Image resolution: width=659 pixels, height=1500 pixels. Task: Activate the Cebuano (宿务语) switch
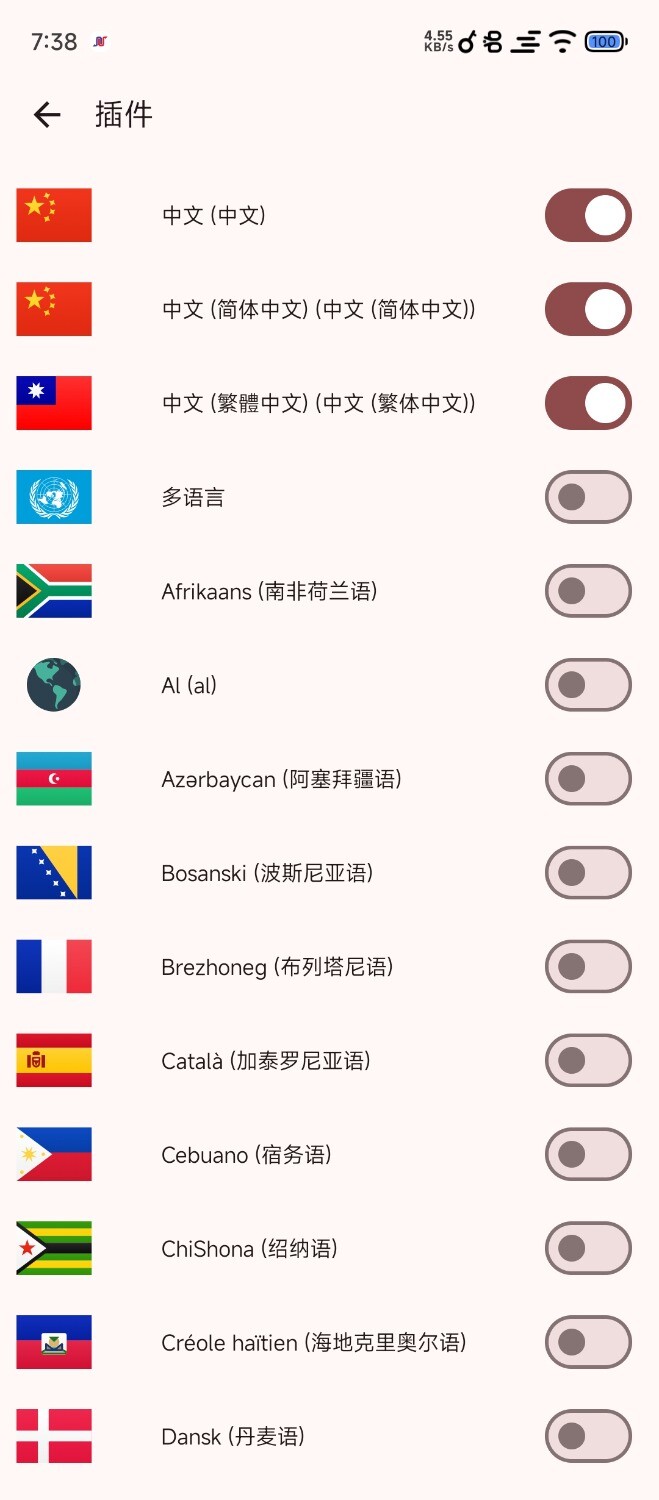point(588,1155)
